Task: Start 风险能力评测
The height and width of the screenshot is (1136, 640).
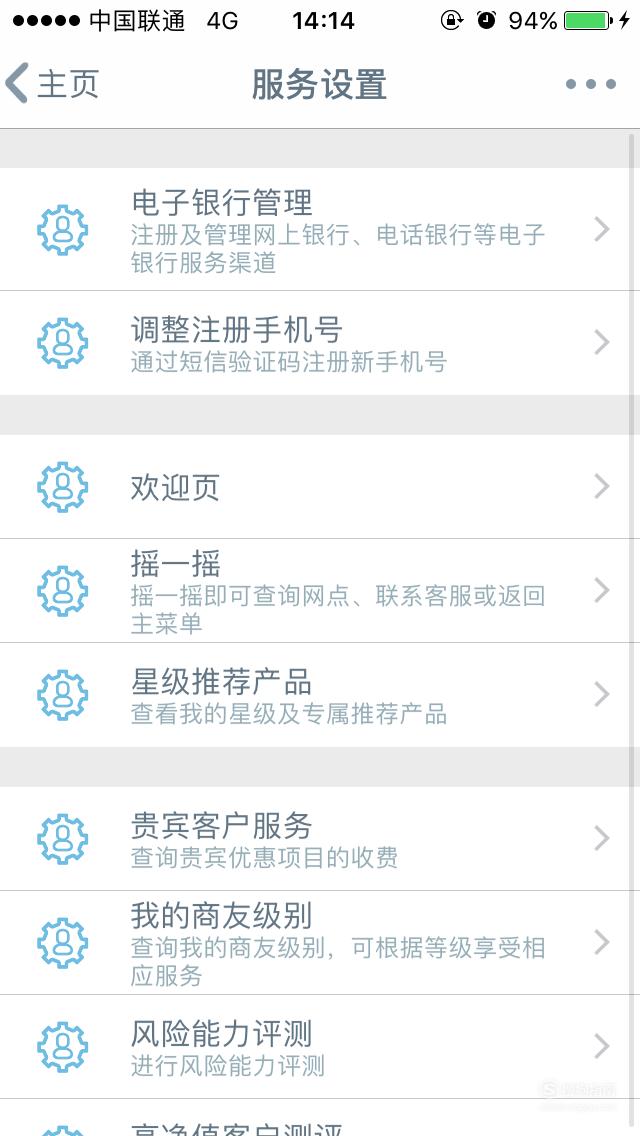Action: pyautogui.click(x=320, y=1047)
